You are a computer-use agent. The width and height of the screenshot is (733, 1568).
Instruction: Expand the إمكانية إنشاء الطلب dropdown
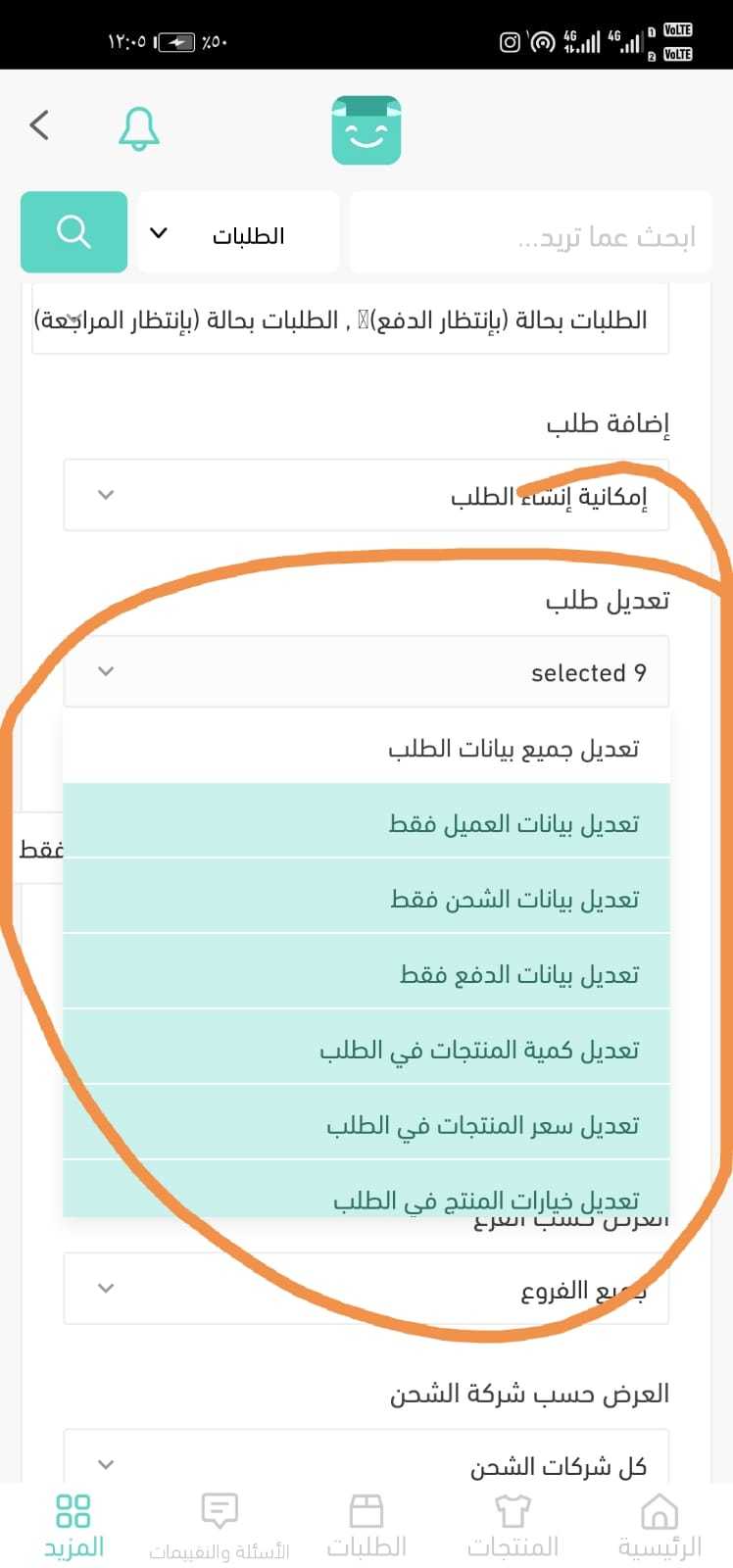[x=366, y=496]
